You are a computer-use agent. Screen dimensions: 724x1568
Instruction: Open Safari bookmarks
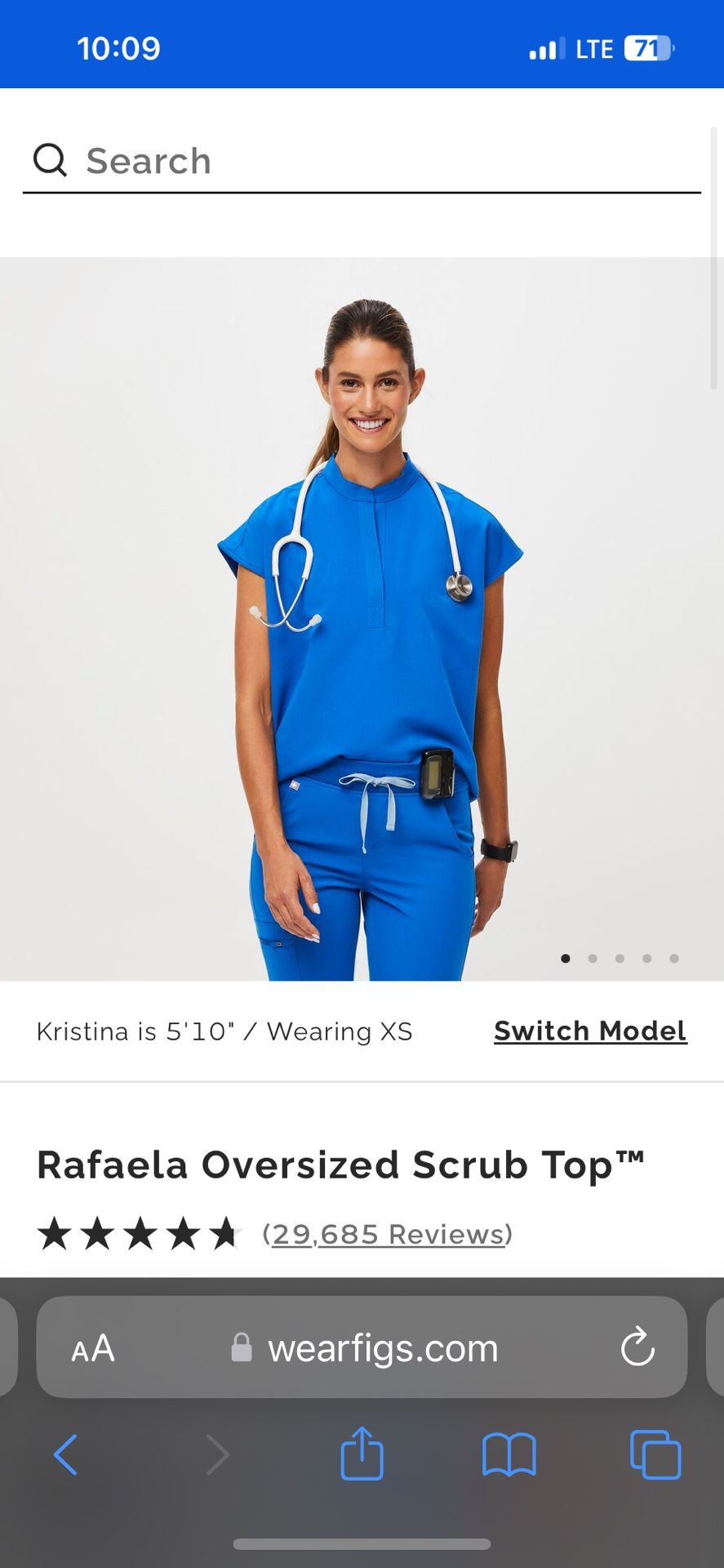509,1454
